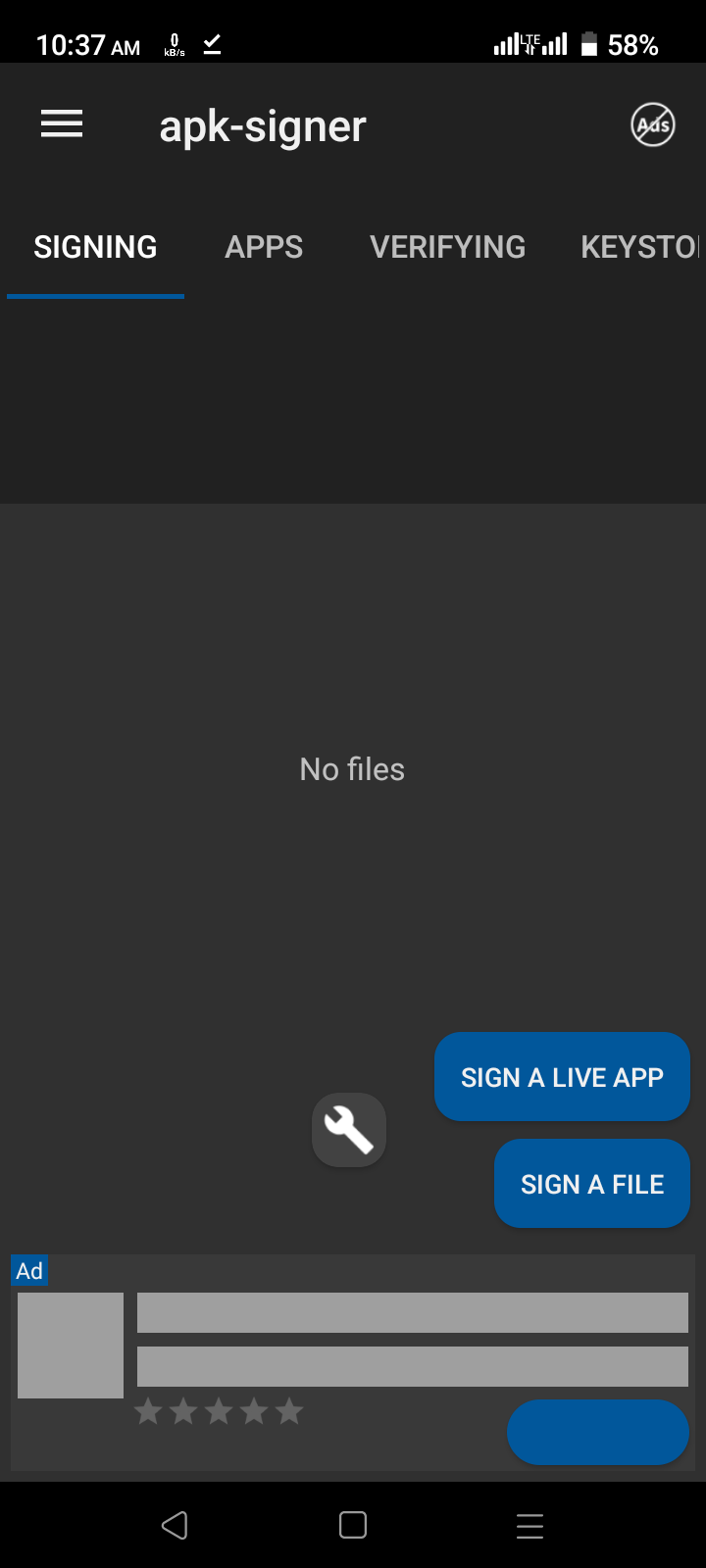Switch to the Verifying tab
This screenshot has height=1568, width=706.
[447, 247]
